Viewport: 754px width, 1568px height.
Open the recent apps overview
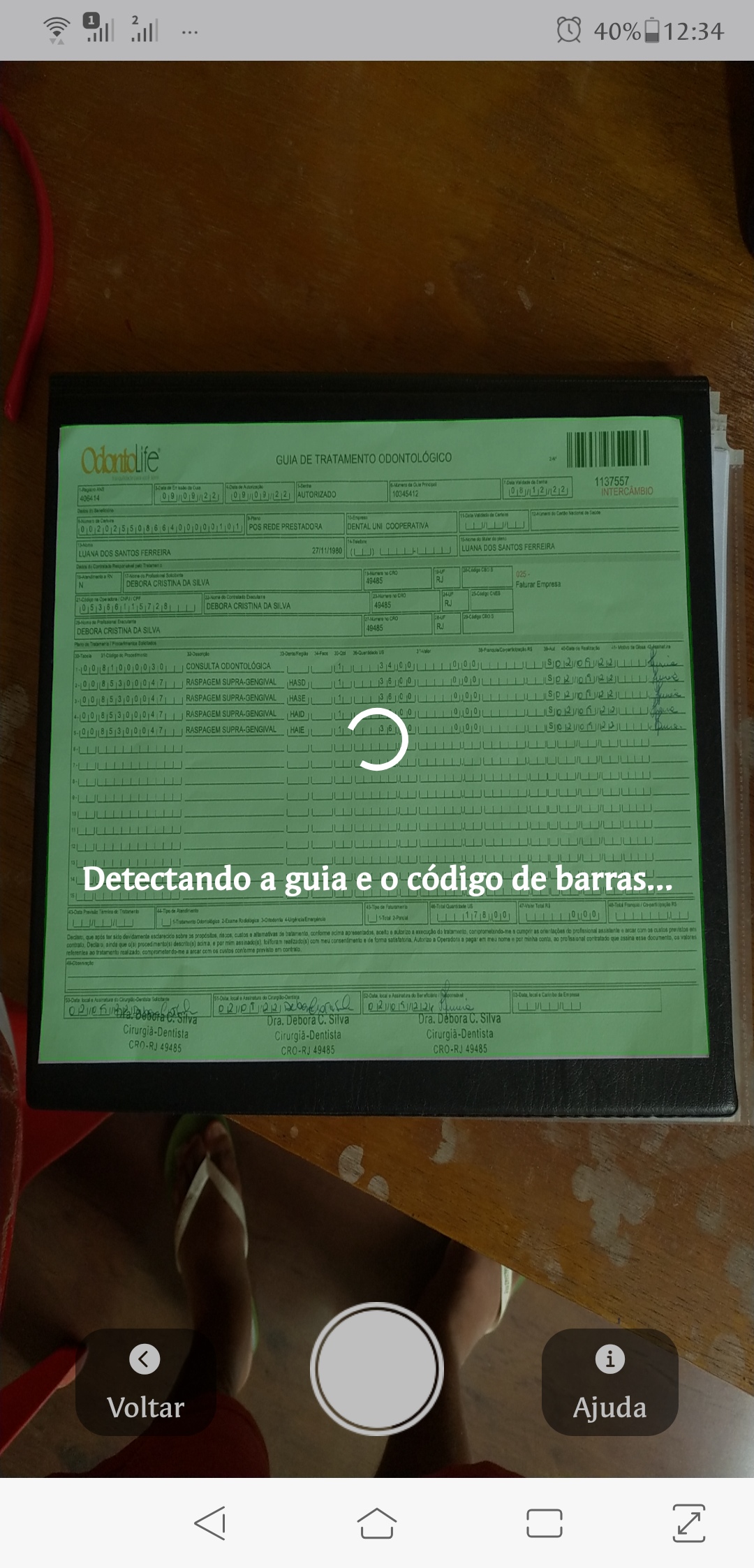544,1523
